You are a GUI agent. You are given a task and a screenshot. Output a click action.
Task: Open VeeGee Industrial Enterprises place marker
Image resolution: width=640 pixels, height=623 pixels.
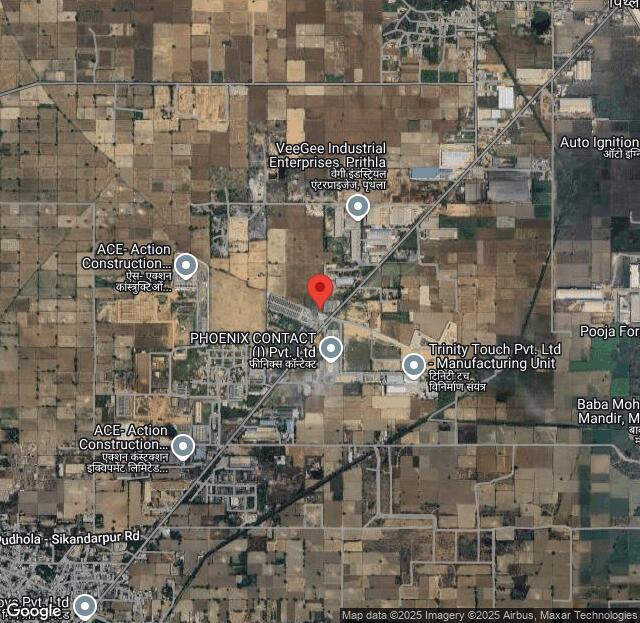point(357,207)
